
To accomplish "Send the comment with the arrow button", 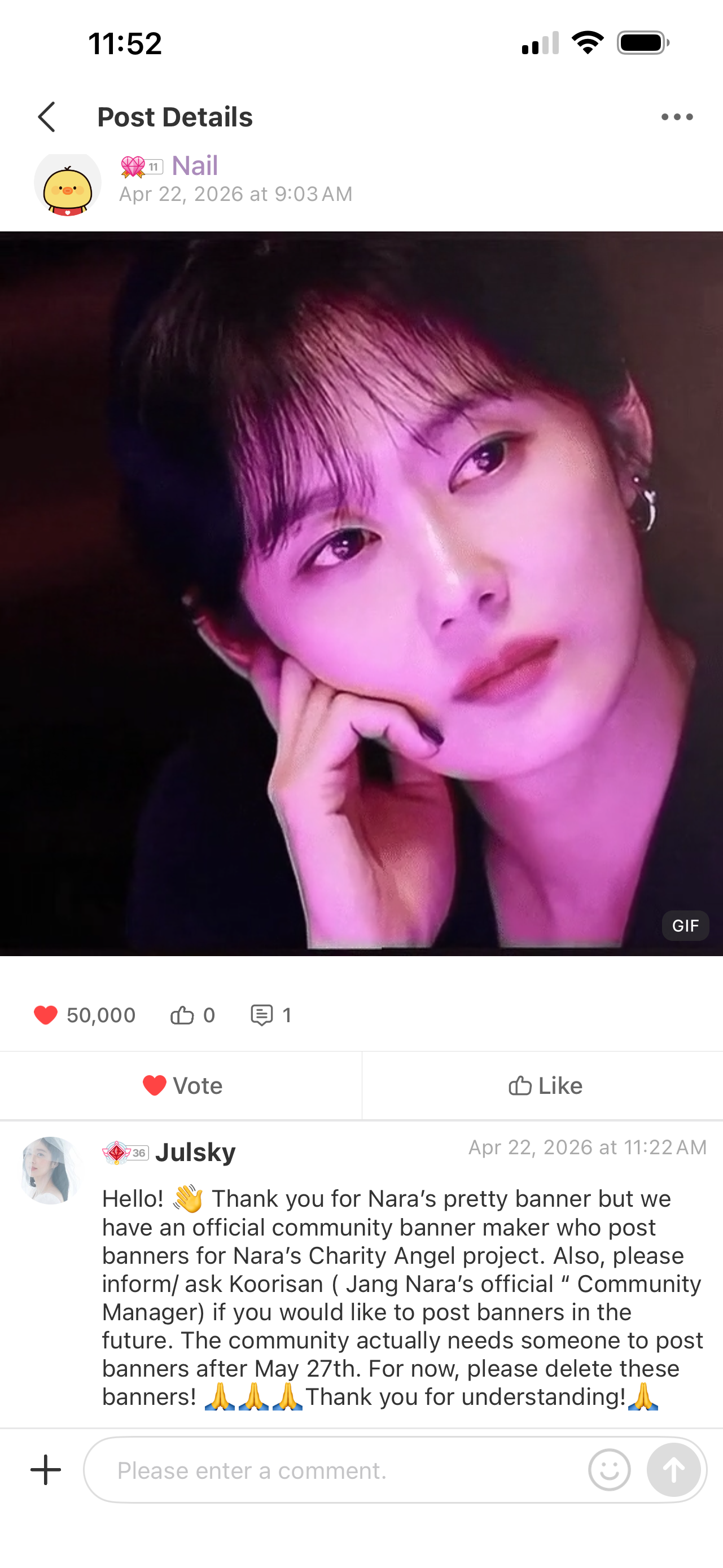I will (x=673, y=1470).
